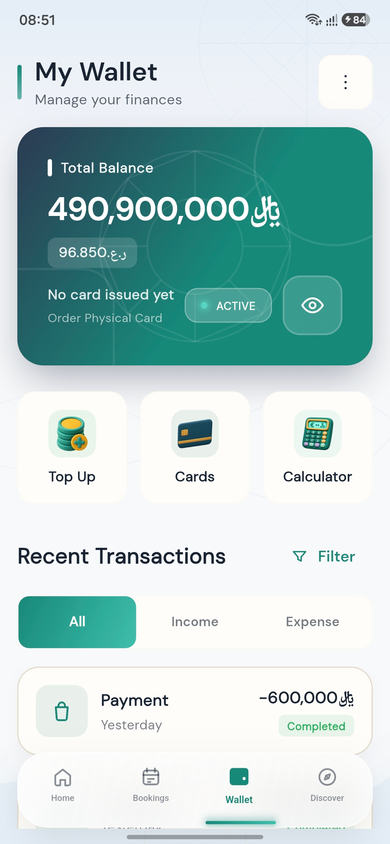
Task: Switch to the Bookings tab
Action: (151, 785)
